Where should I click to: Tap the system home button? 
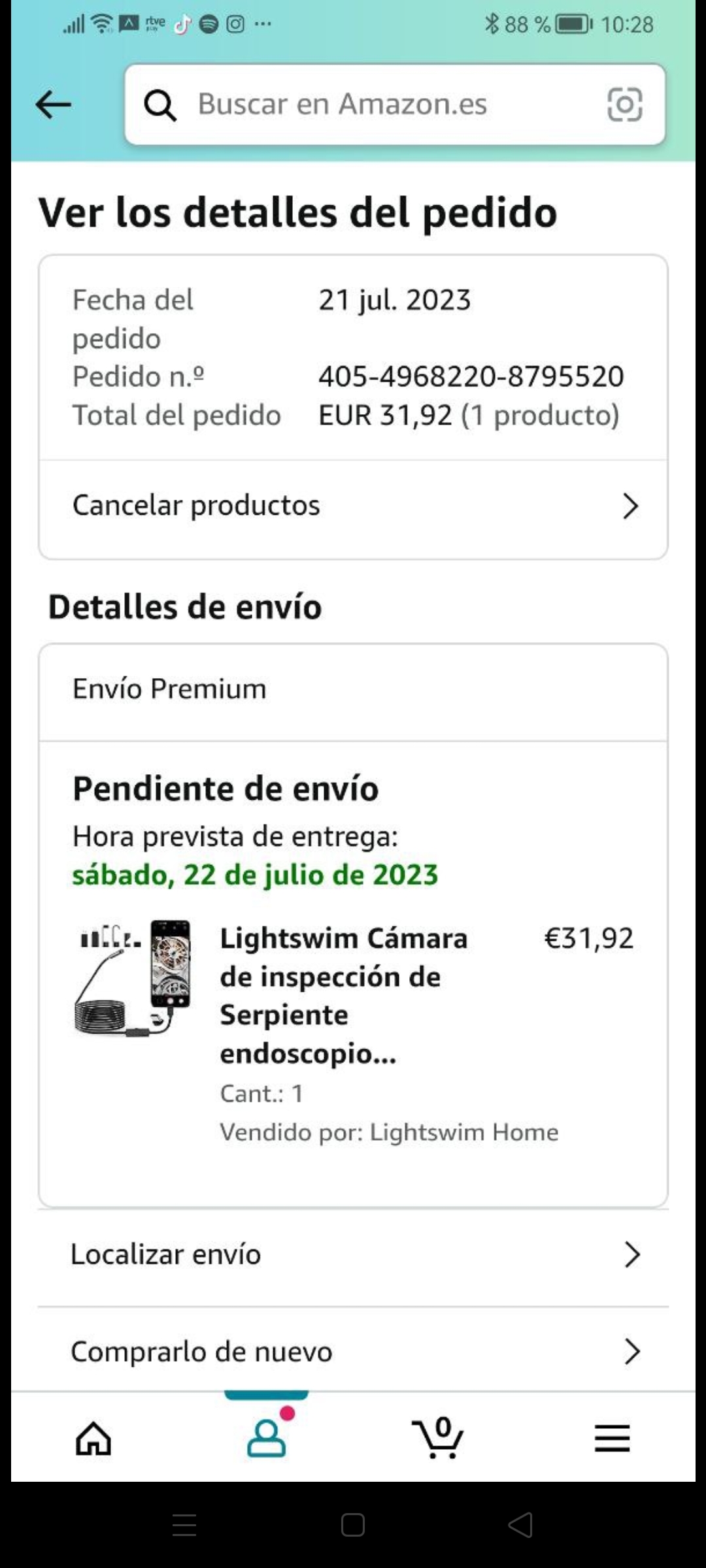[x=353, y=1526]
